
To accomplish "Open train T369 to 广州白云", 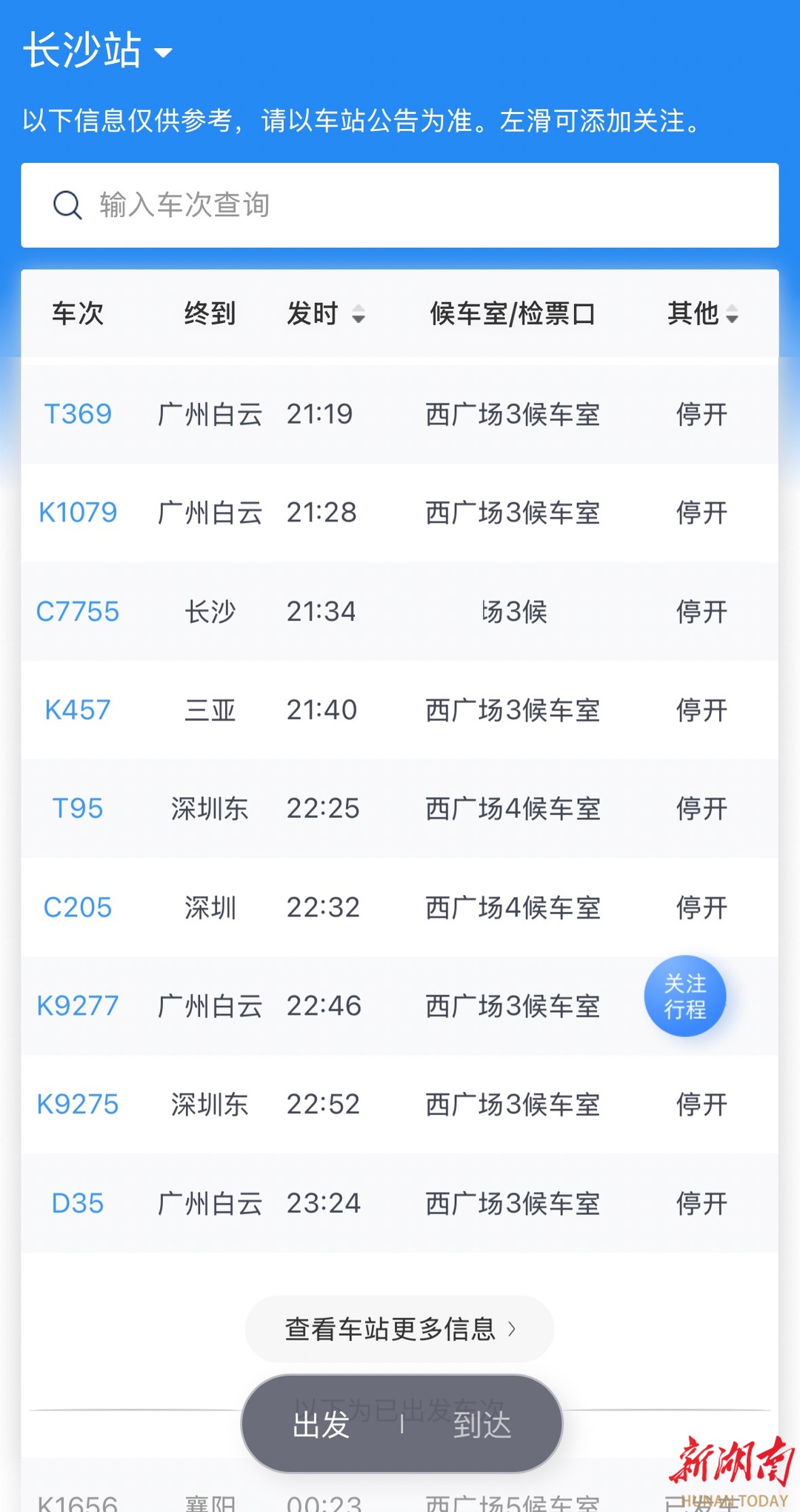I will 400,414.
